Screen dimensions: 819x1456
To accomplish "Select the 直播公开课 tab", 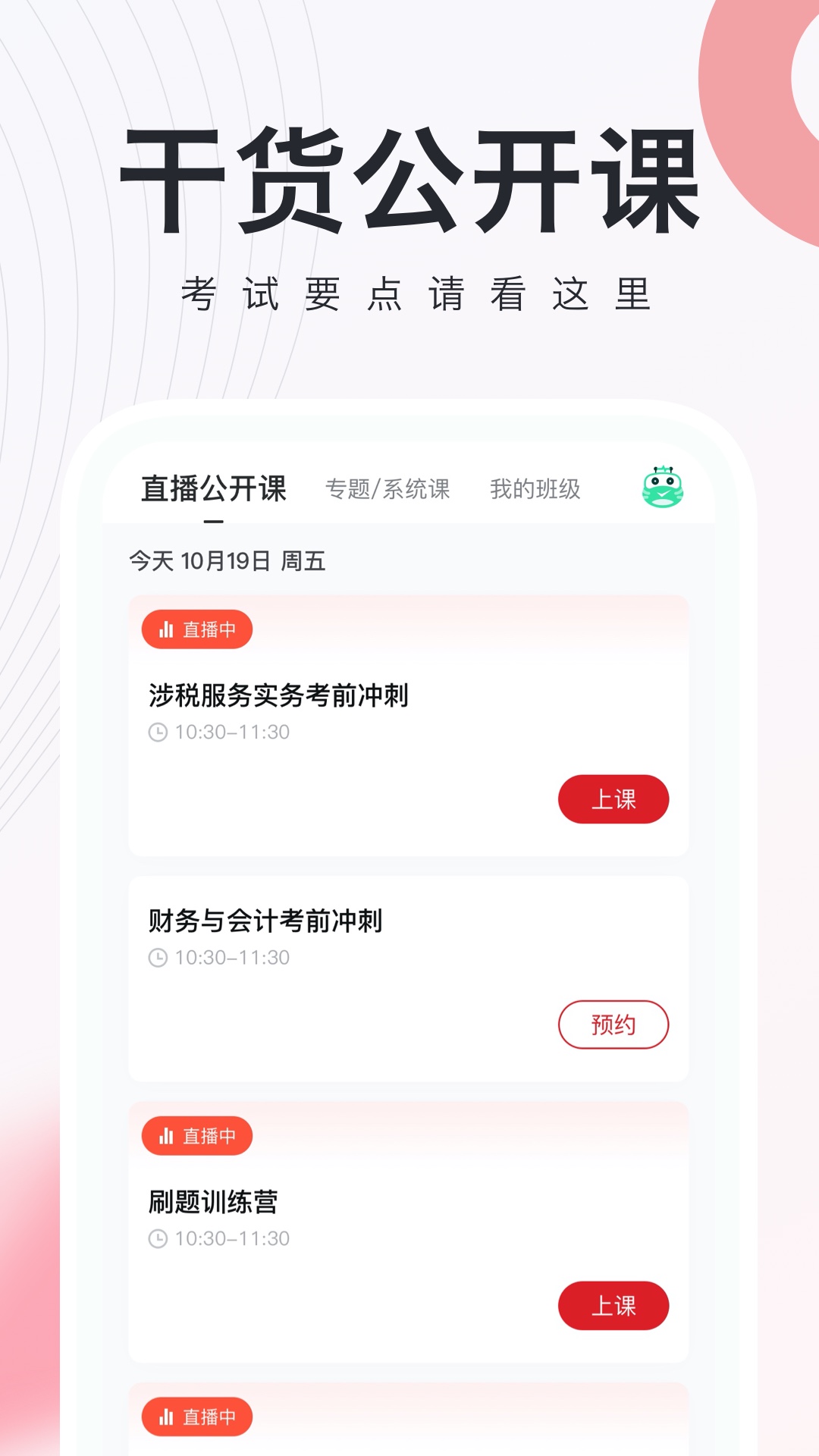I will pyautogui.click(x=215, y=489).
